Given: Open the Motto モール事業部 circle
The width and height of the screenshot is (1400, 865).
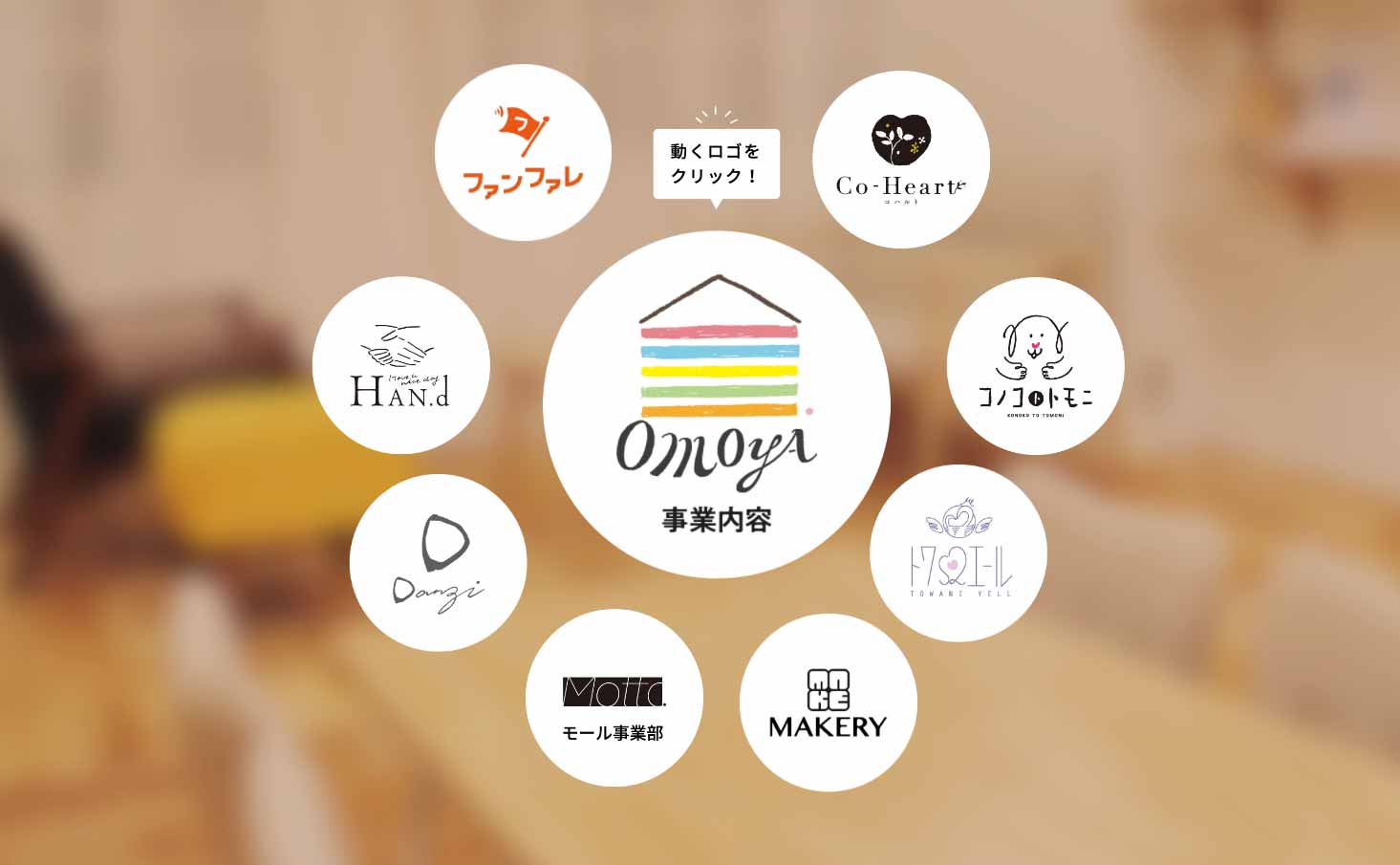Looking at the screenshot, I should pyautogui.click(x=614, y=698).
